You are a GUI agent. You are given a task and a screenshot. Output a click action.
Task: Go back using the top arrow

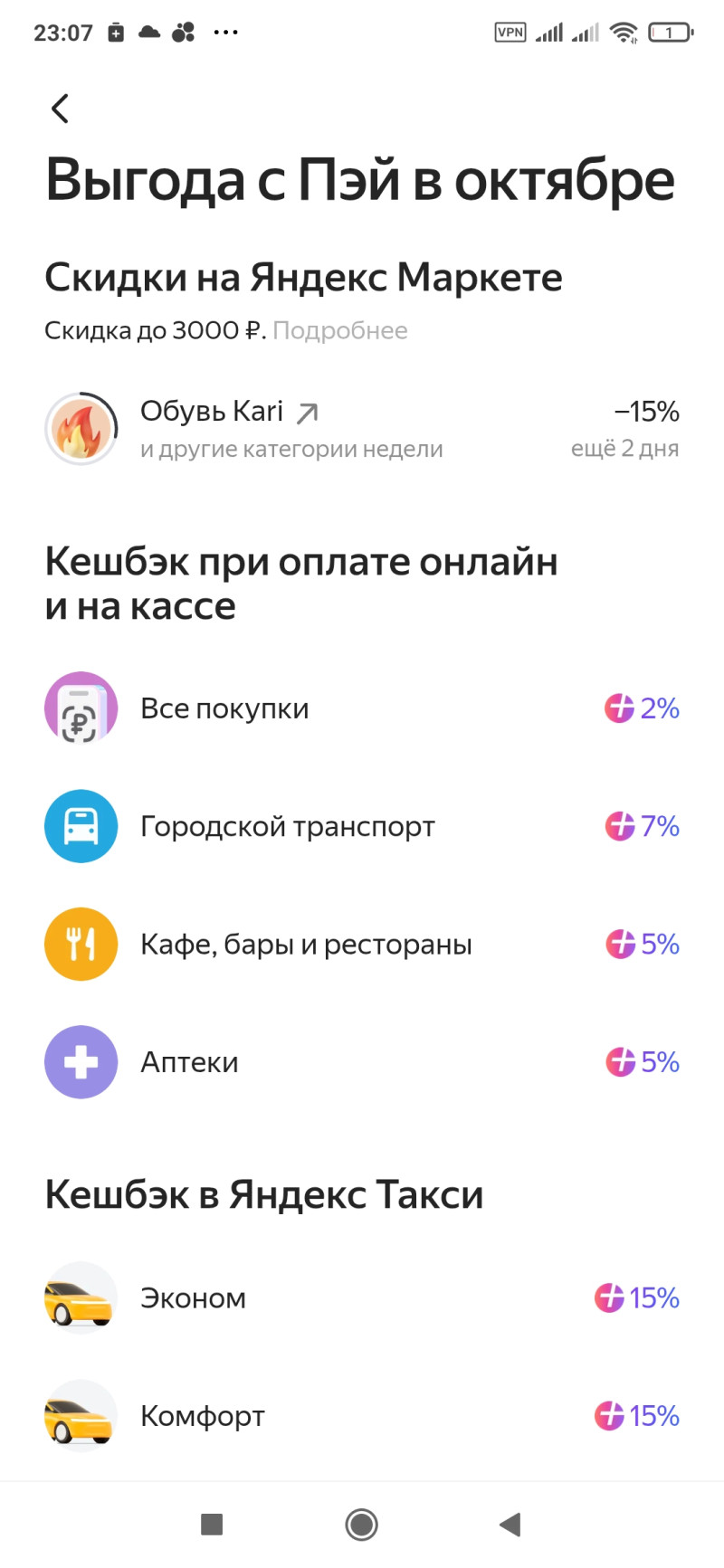(60, 109)
